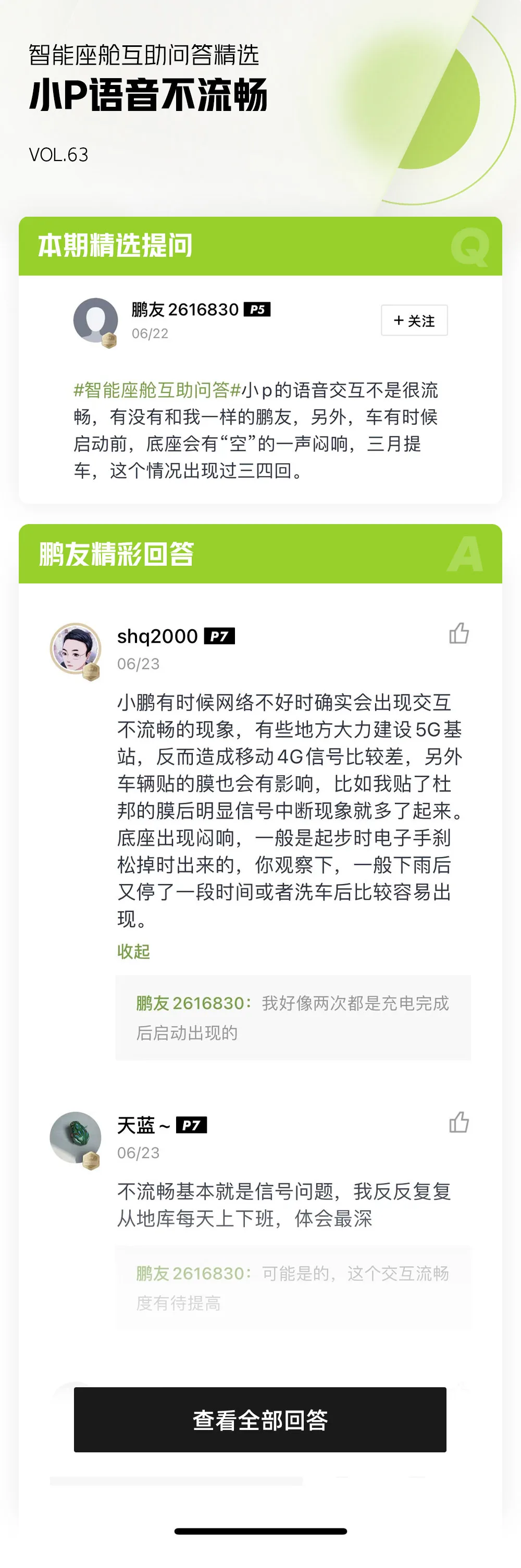Collapse shq2000's answer with 收起
The width and height of the screenshot is (521, 1568).
point(133,951)
